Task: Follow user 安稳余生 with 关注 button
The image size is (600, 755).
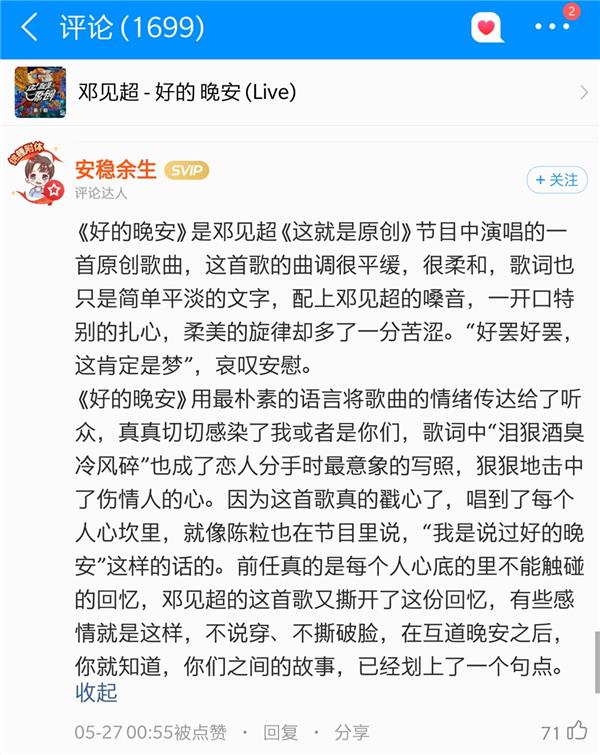Action: point(557,180)
